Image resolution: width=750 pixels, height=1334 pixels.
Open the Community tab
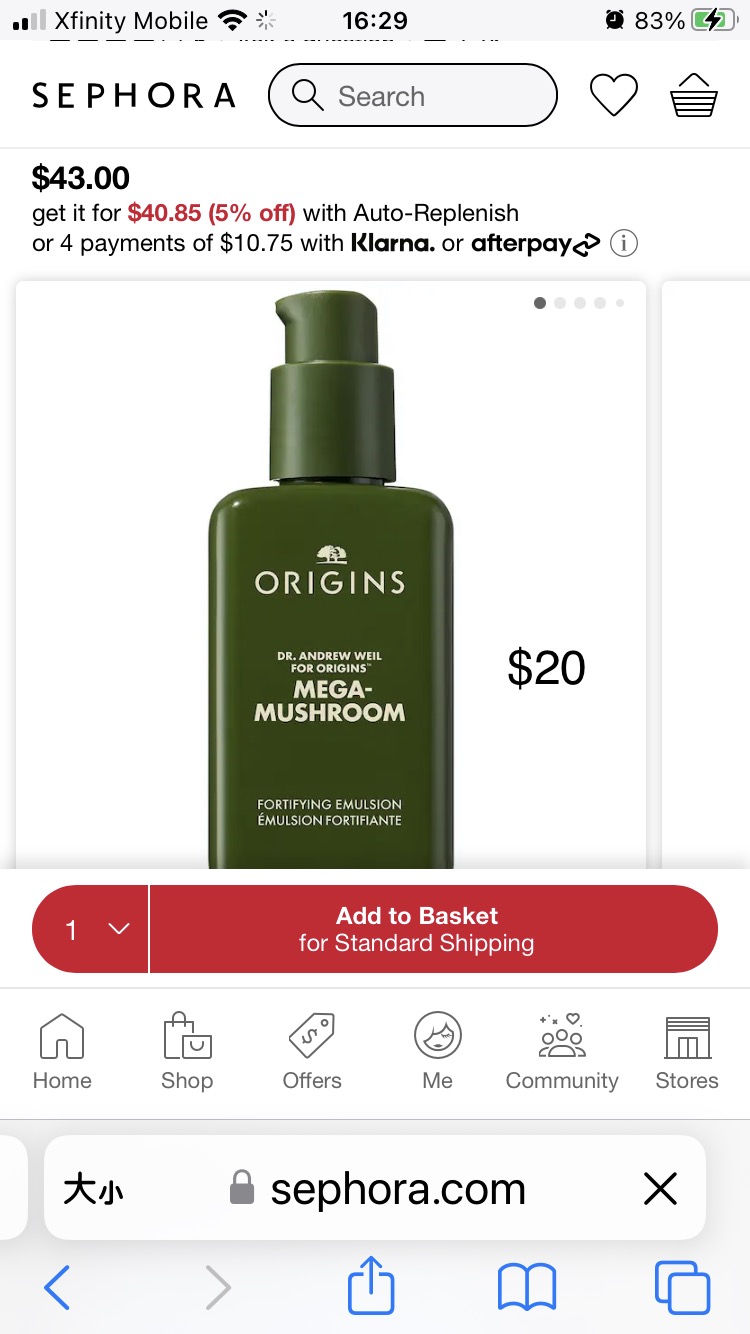[x=562, y=1052]
